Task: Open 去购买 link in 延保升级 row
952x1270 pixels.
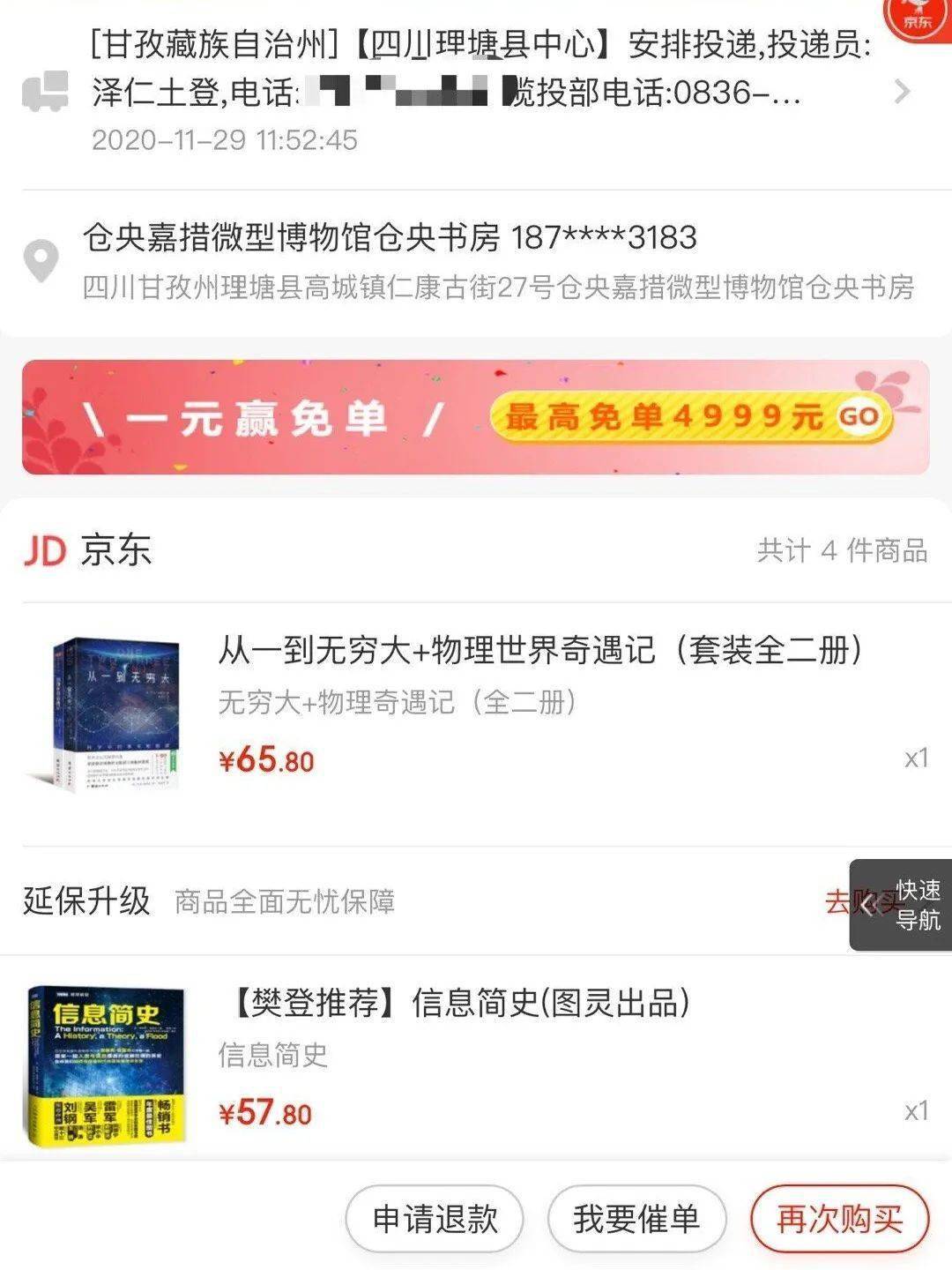Action: click(x=852, y=901)
